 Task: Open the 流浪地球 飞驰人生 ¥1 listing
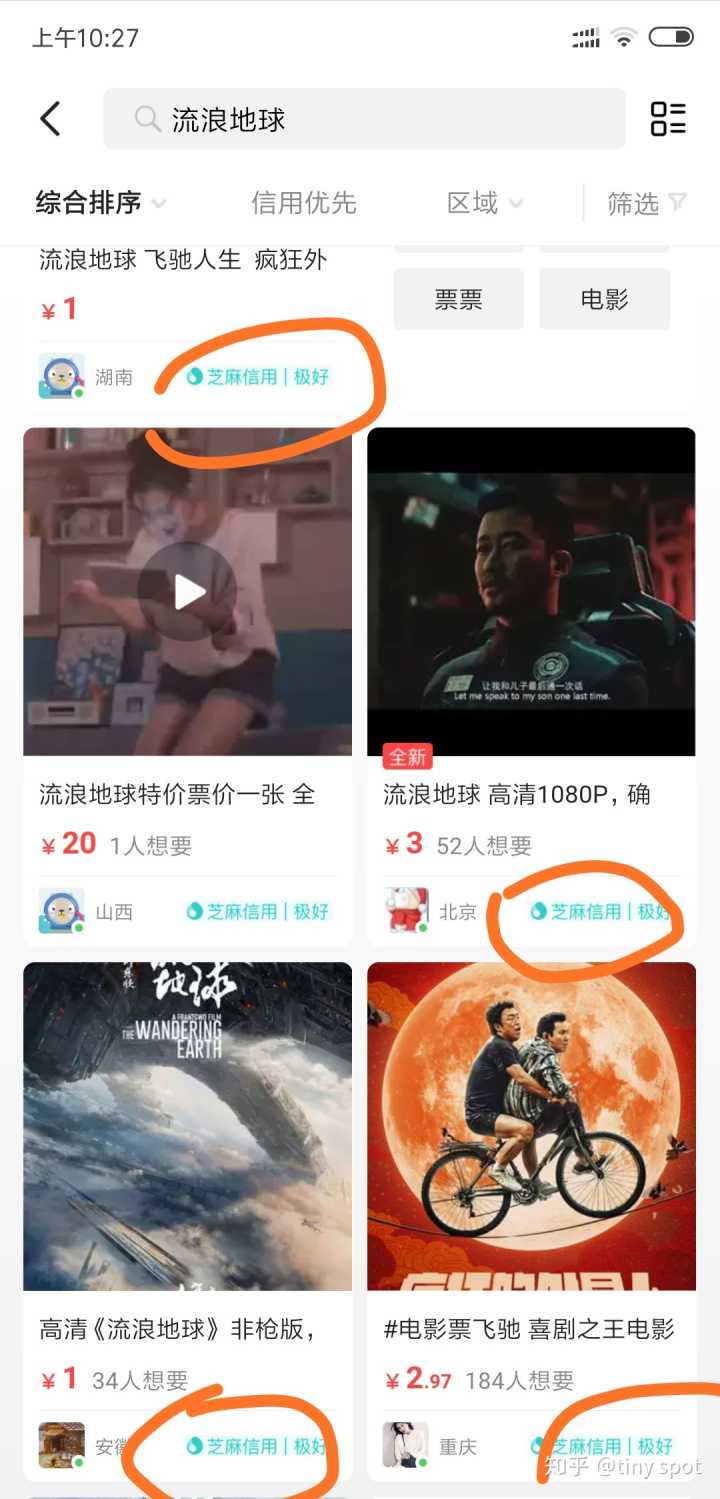point(183,262)
